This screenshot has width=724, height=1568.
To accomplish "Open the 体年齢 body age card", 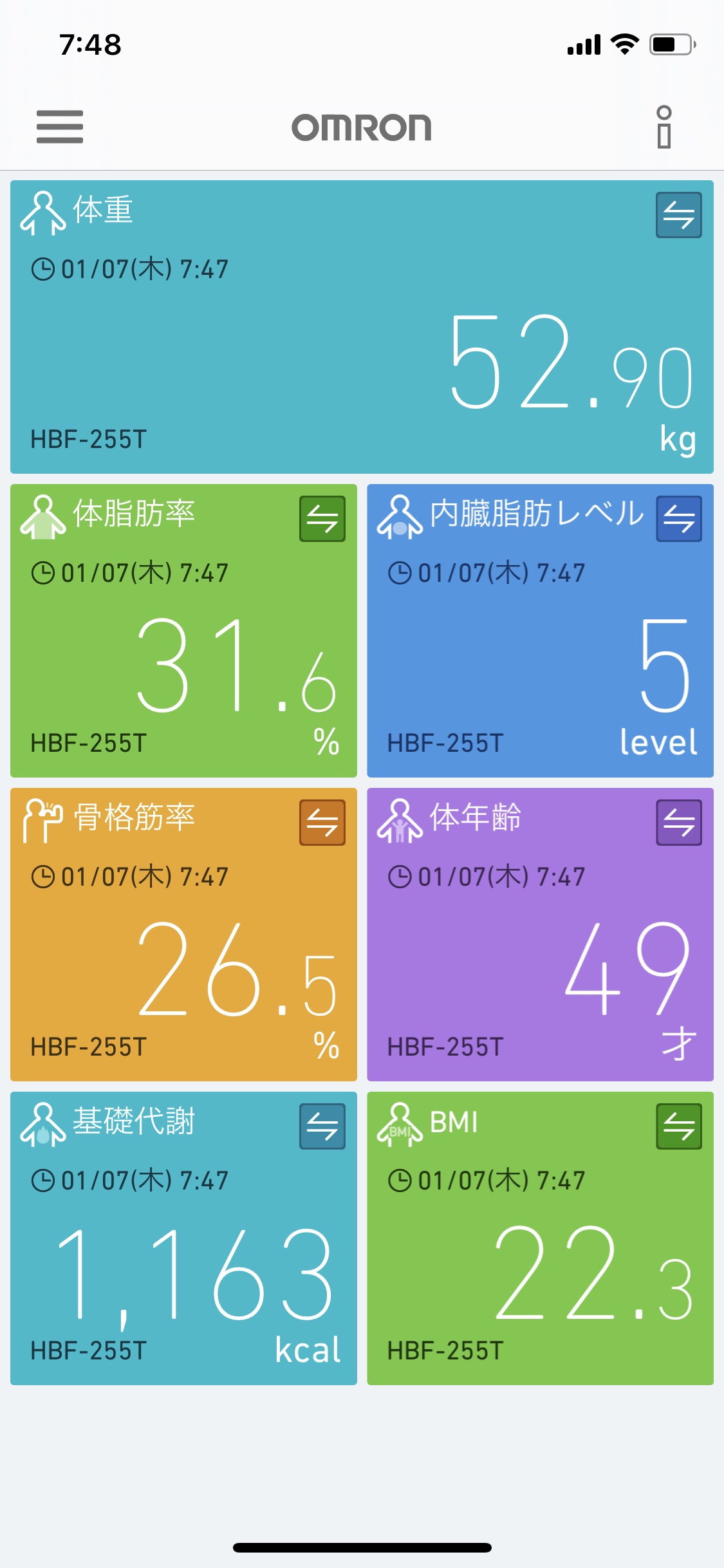I will tap(540, 935).
